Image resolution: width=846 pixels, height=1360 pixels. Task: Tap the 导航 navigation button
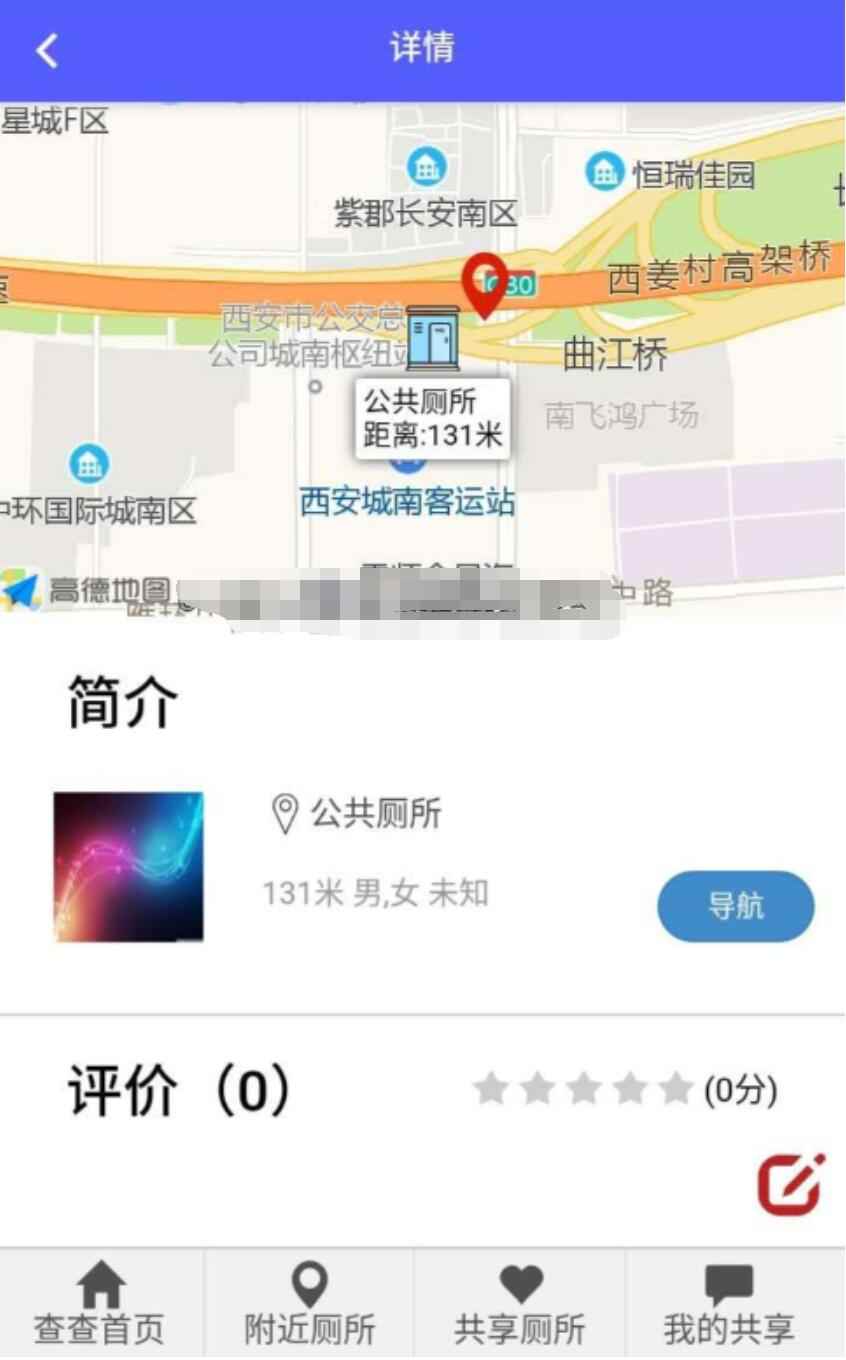click(x=735, y=906)
